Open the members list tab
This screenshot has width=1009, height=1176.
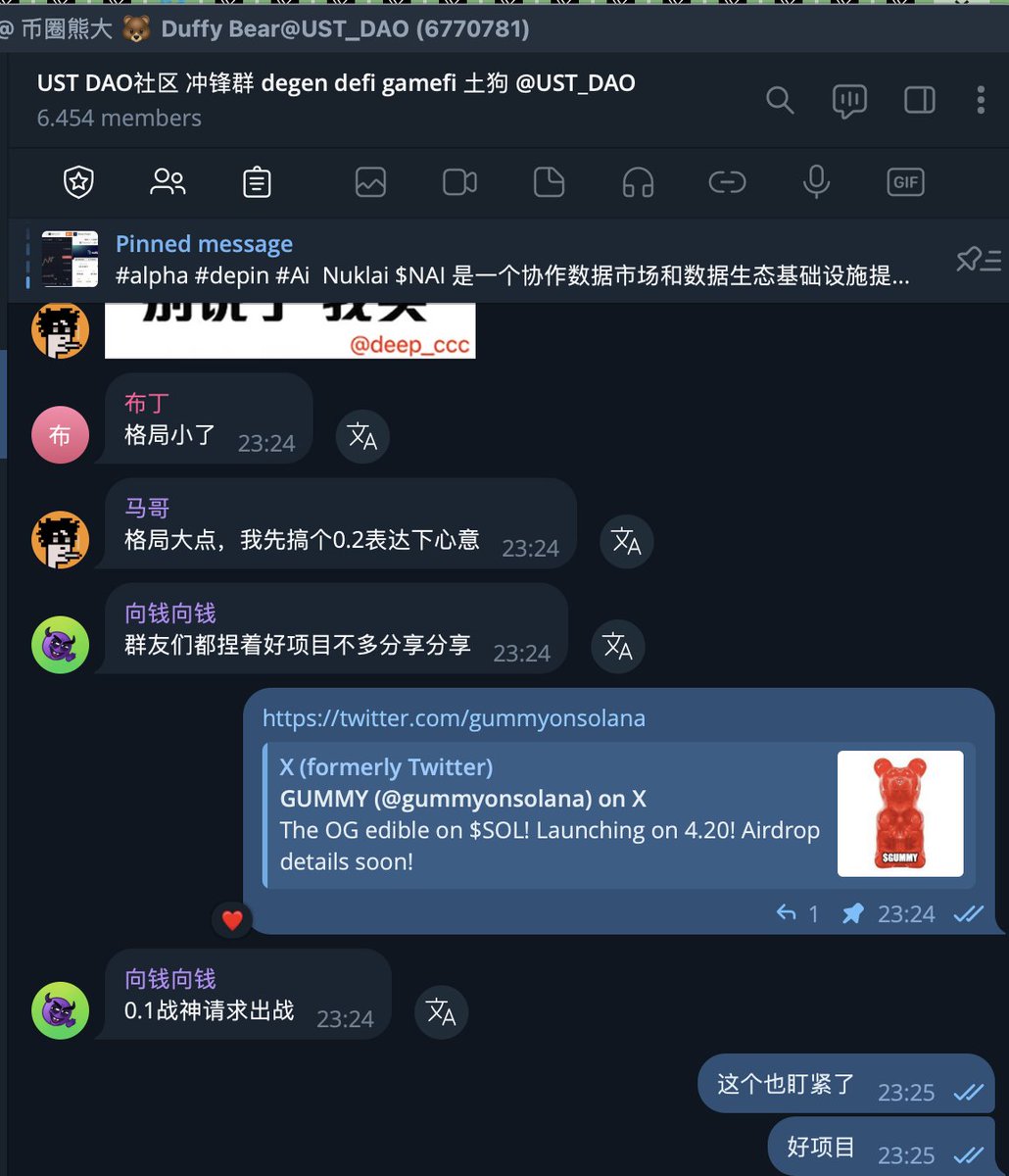pyautogui.click(x=168, y=182)
